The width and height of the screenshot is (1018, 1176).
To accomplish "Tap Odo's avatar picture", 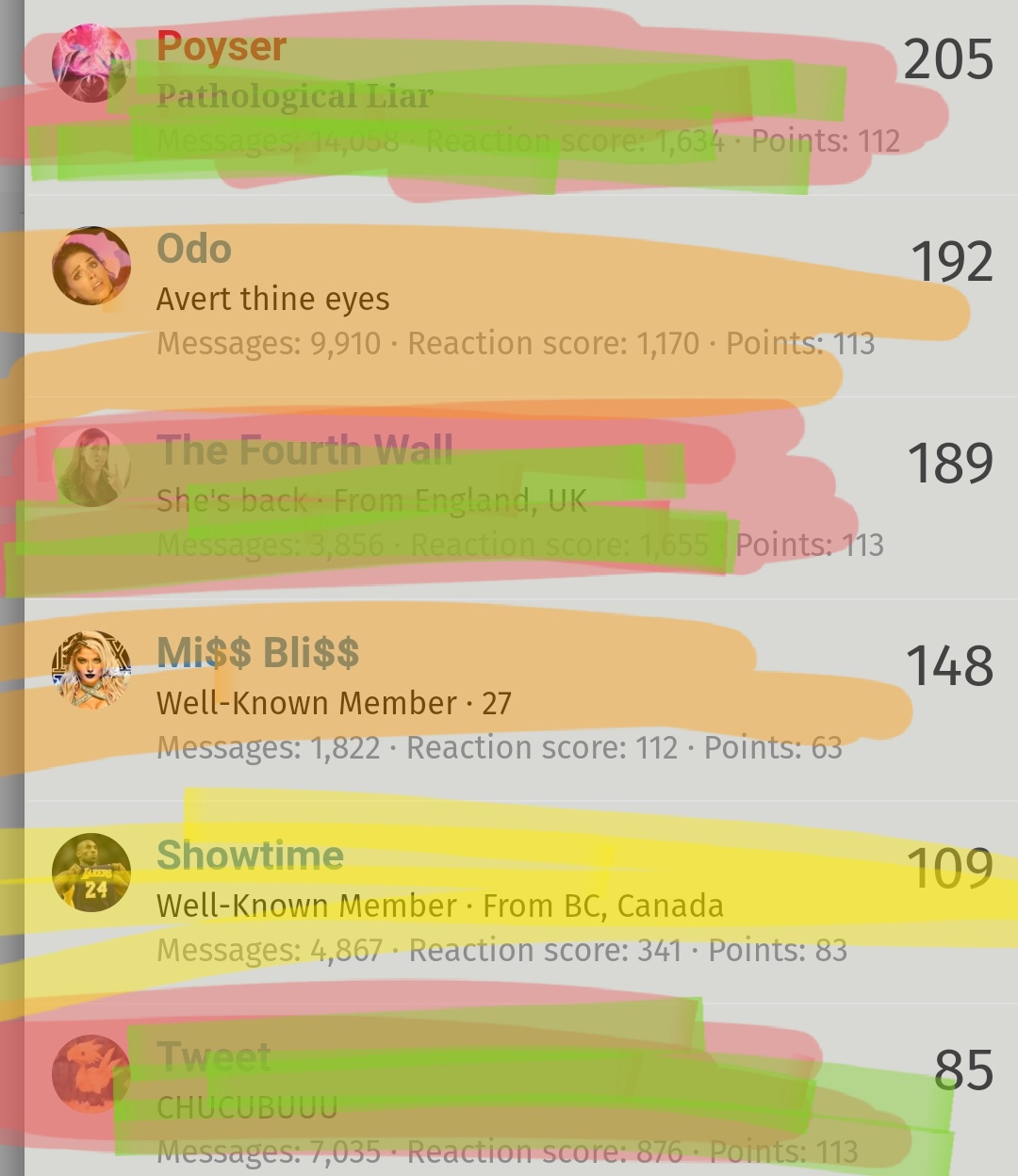I will coord(90,266).
